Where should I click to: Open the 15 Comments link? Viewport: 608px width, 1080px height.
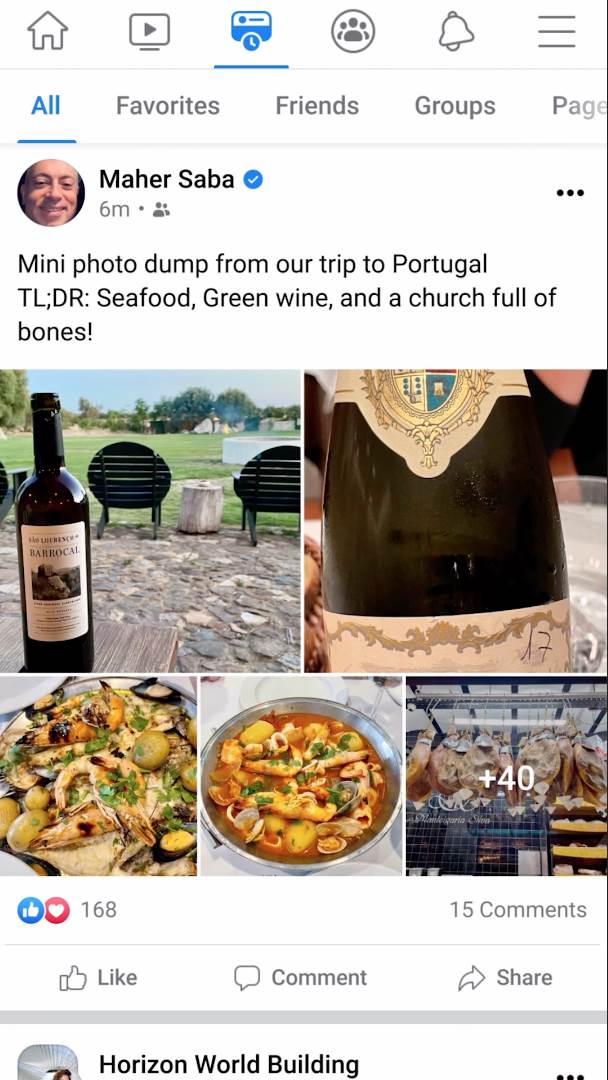[517, 910]
